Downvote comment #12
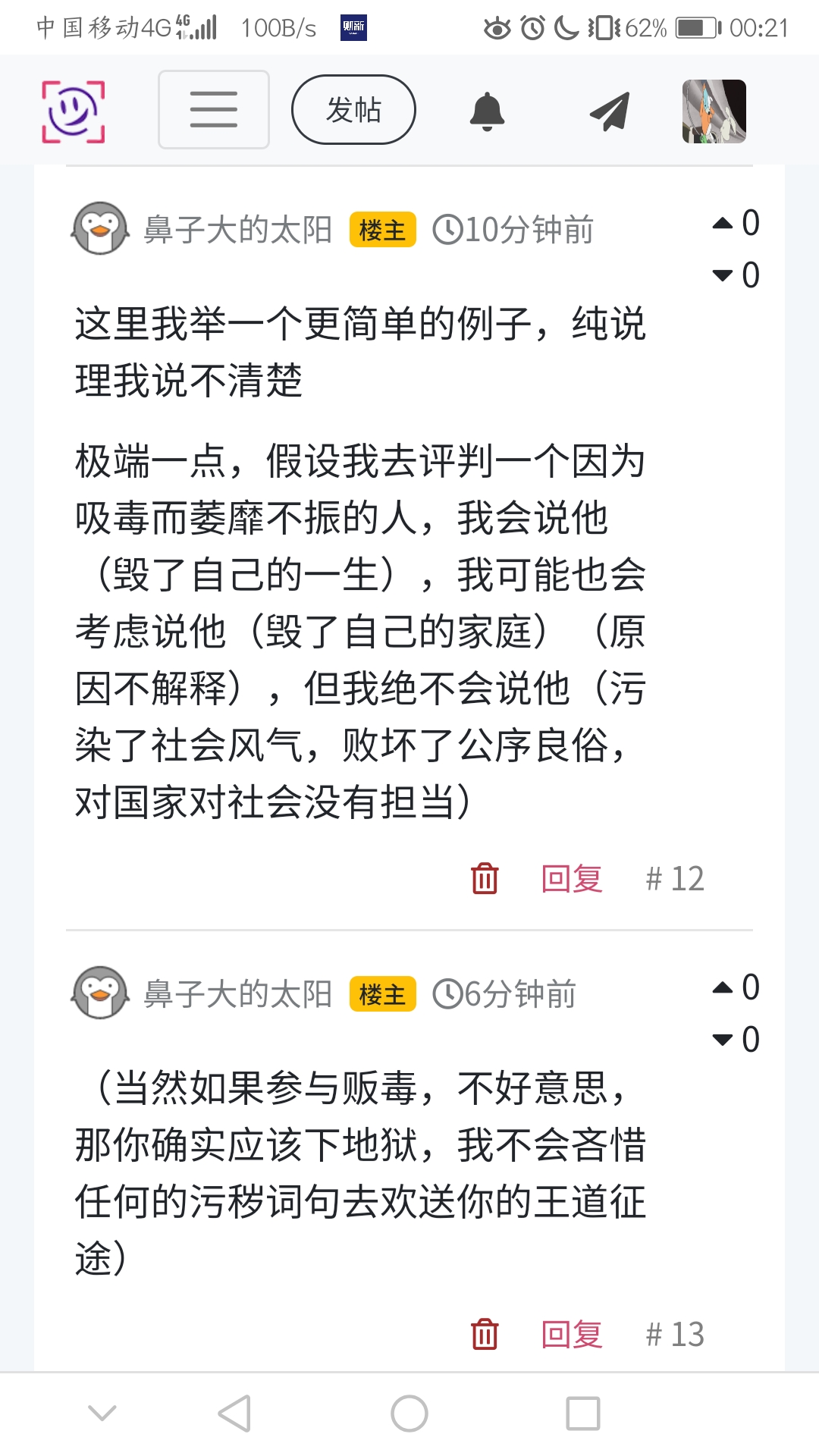This screenshot has height=1456, width=819. point(723,275)
